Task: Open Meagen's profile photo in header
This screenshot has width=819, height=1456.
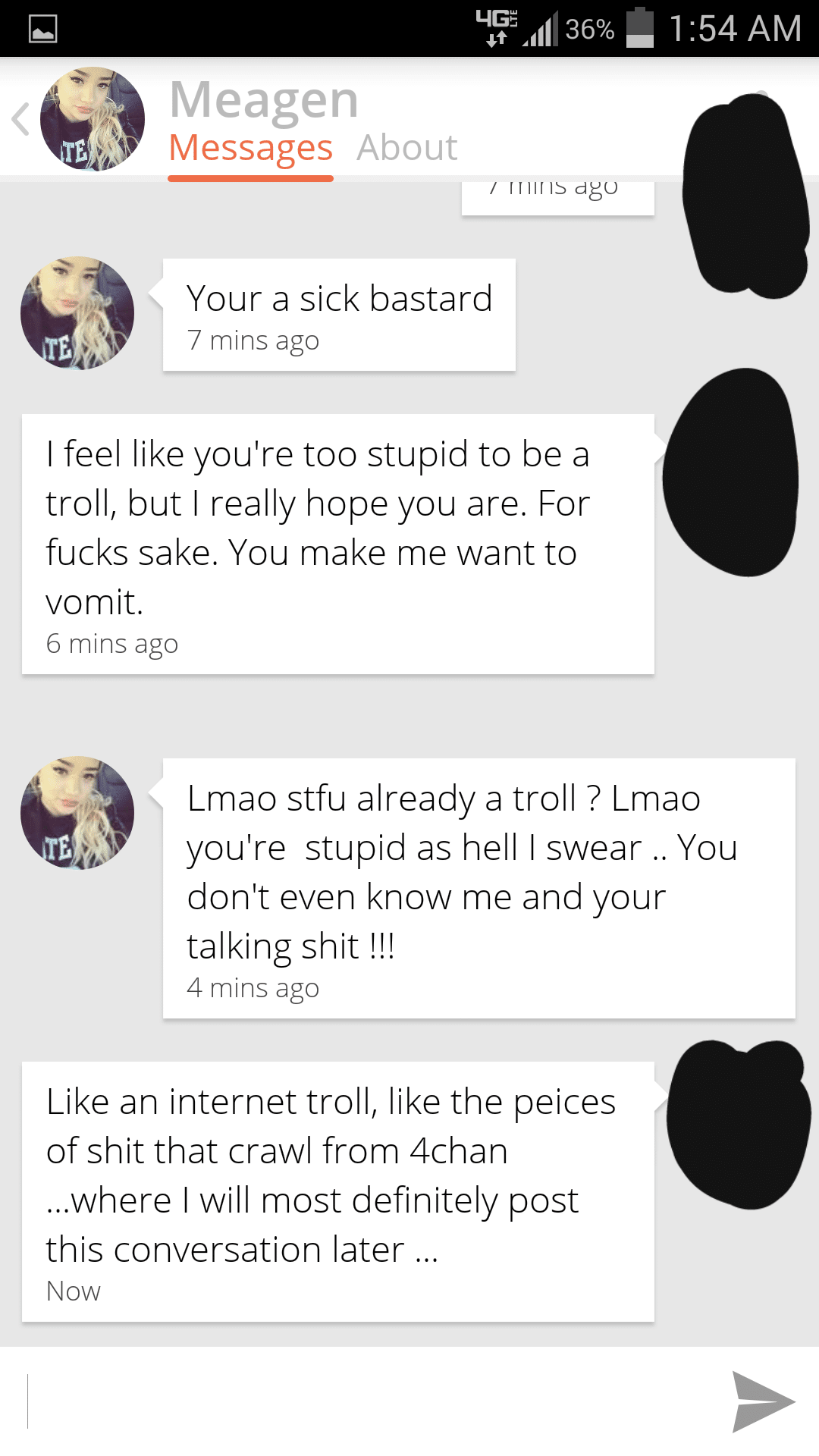Action: (x=92, y=119)
